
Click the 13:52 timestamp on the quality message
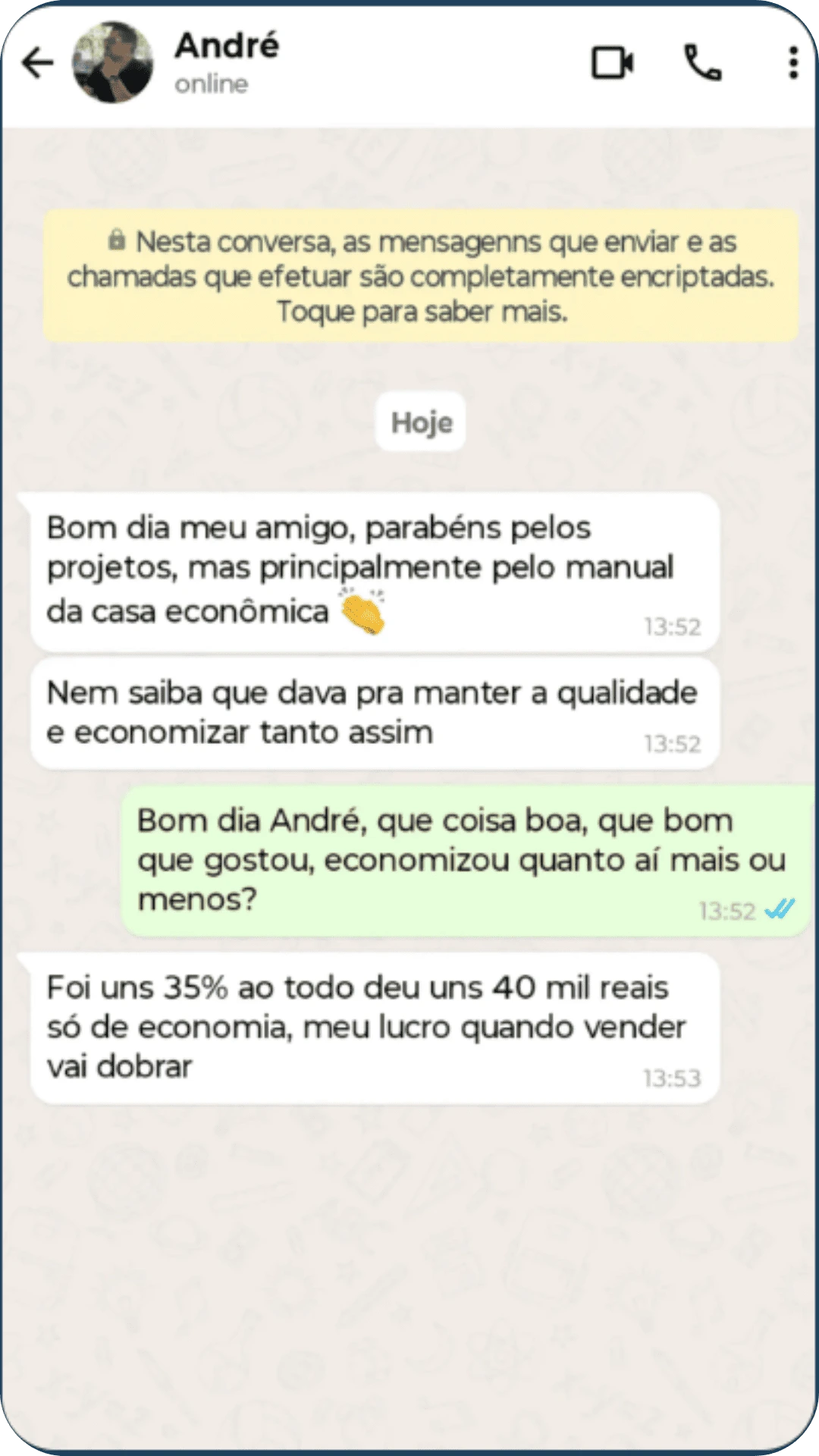tap(673, 743)
